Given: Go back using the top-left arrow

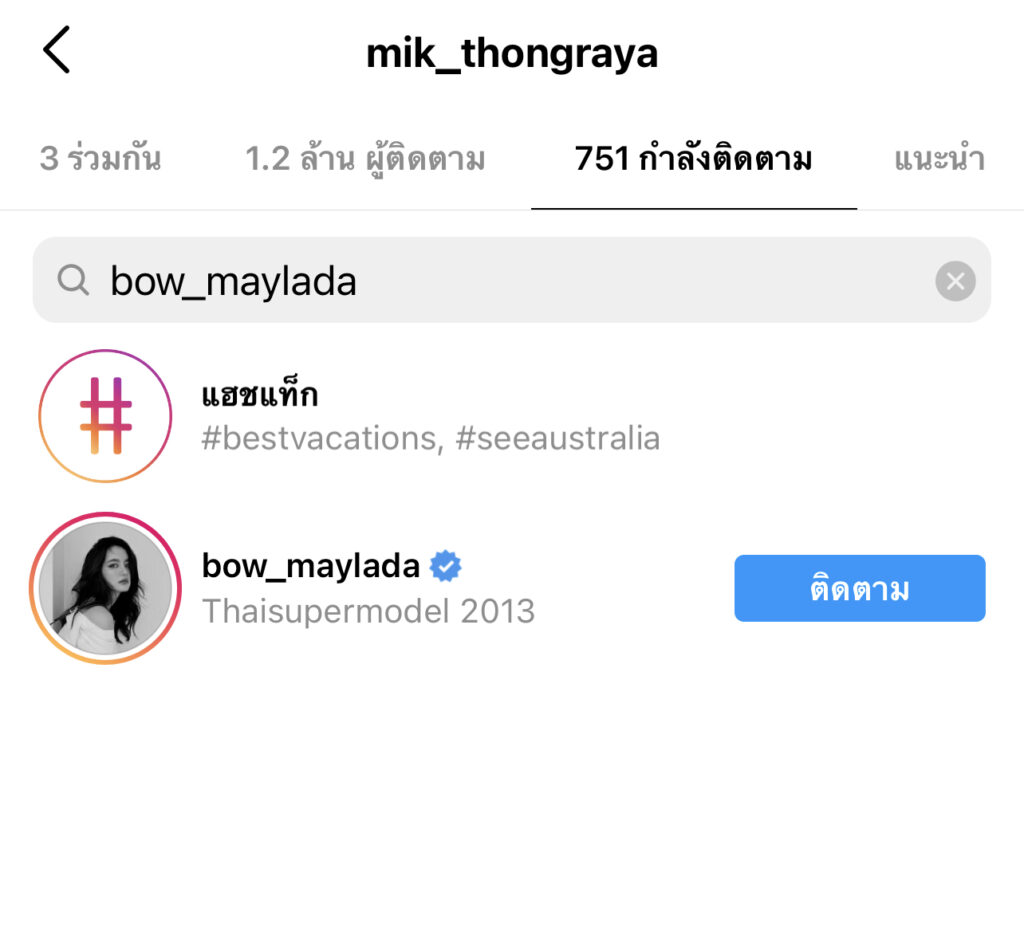Looking at the screenshot, I should point(57,51).
